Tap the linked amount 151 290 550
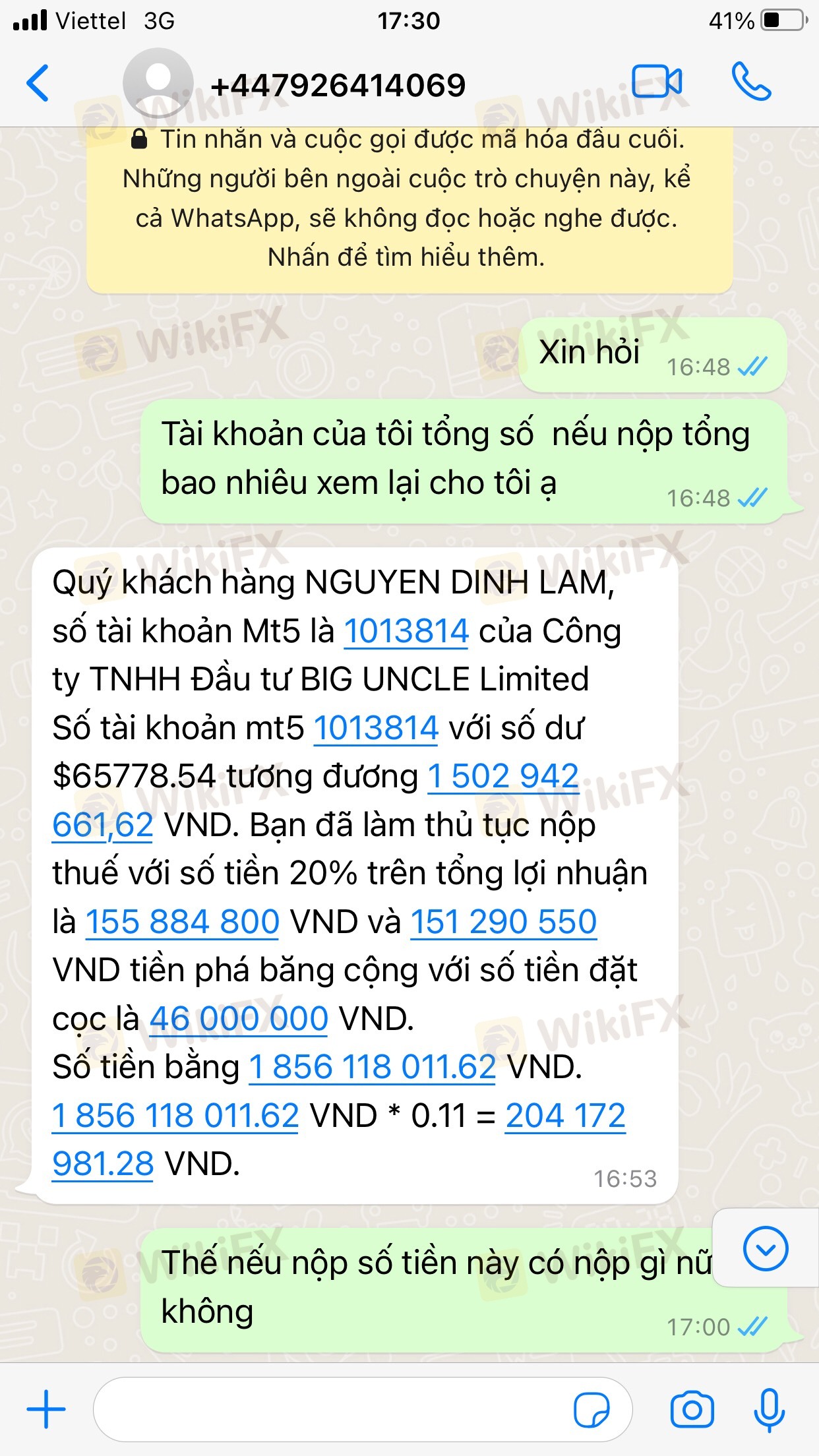Image resolution: width=819 pixels, height=1456 pixels. tap(503, 922)
